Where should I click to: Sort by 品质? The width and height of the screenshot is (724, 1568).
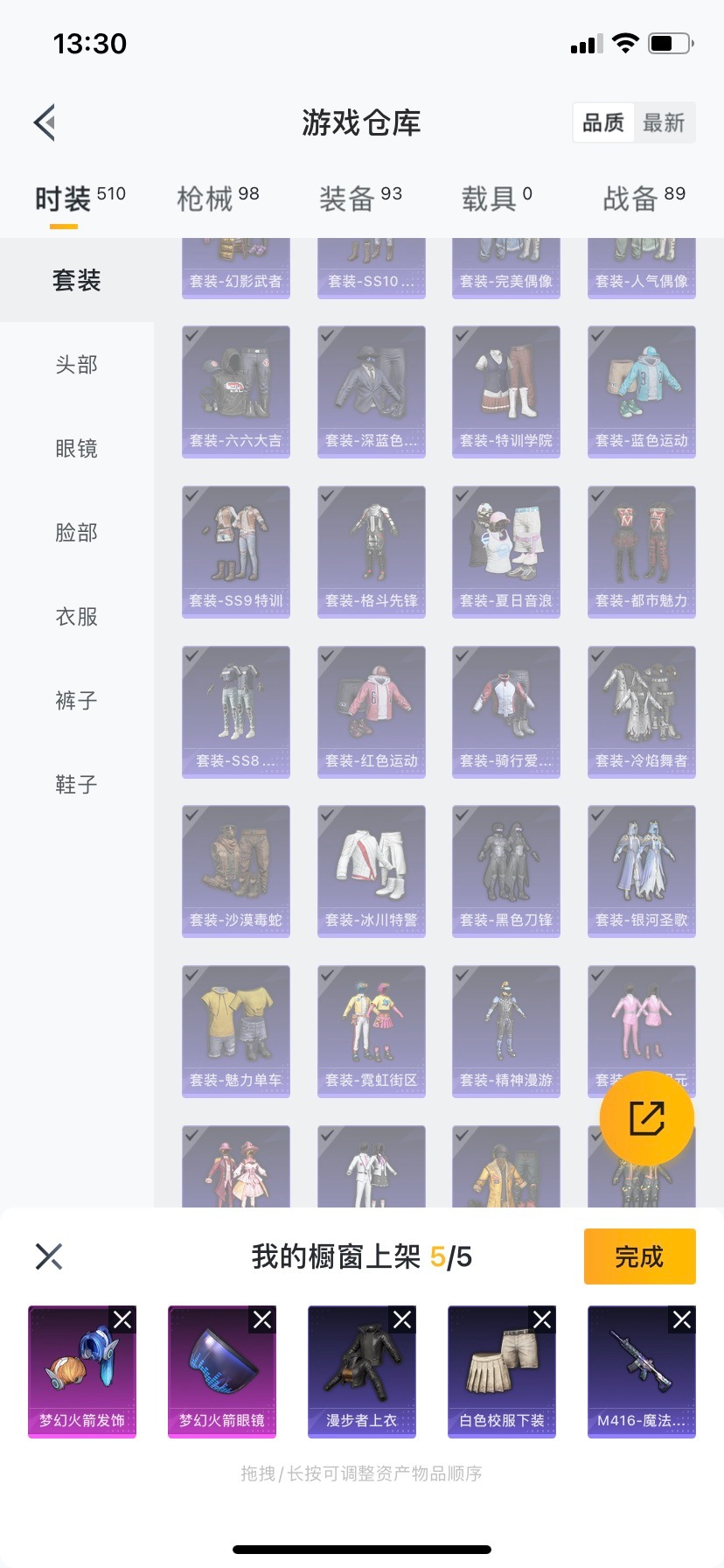[x=603, y=122]
